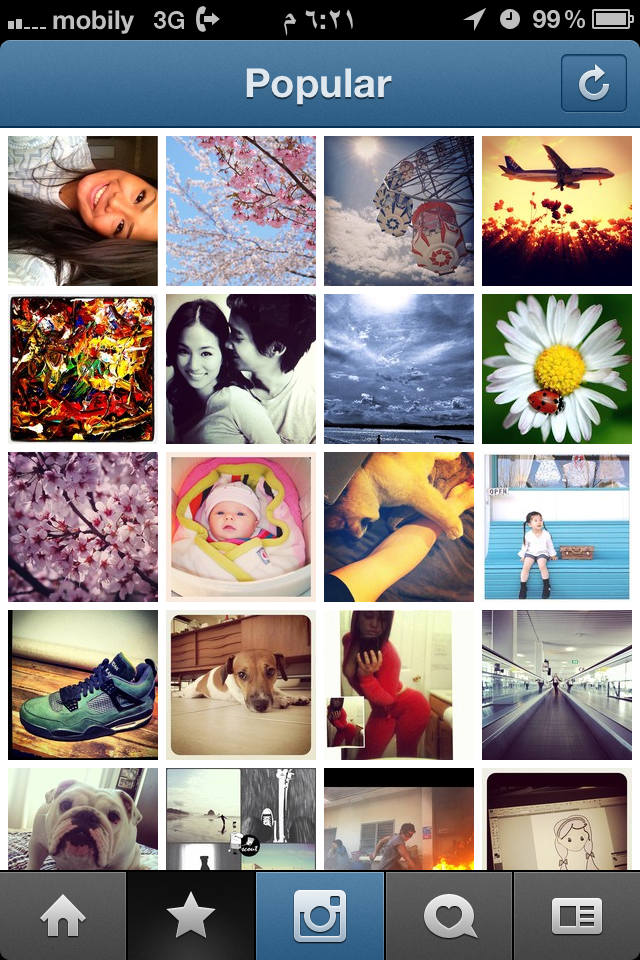The width and height of the screenshot is (640, 960).
Task: Open the black-and-white couple photo
Action: point(241,369)
